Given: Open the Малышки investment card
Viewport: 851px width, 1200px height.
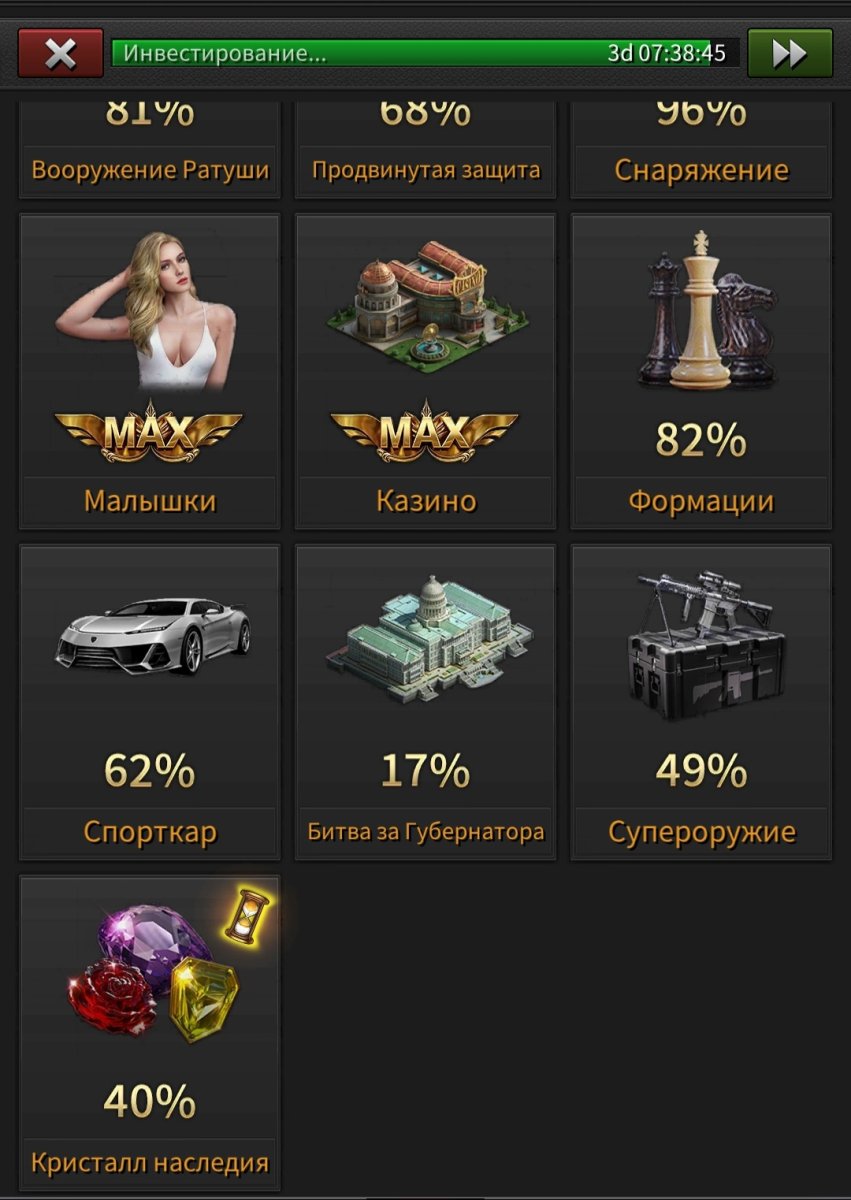Looking at the screenshot, I should click(150, 370).
